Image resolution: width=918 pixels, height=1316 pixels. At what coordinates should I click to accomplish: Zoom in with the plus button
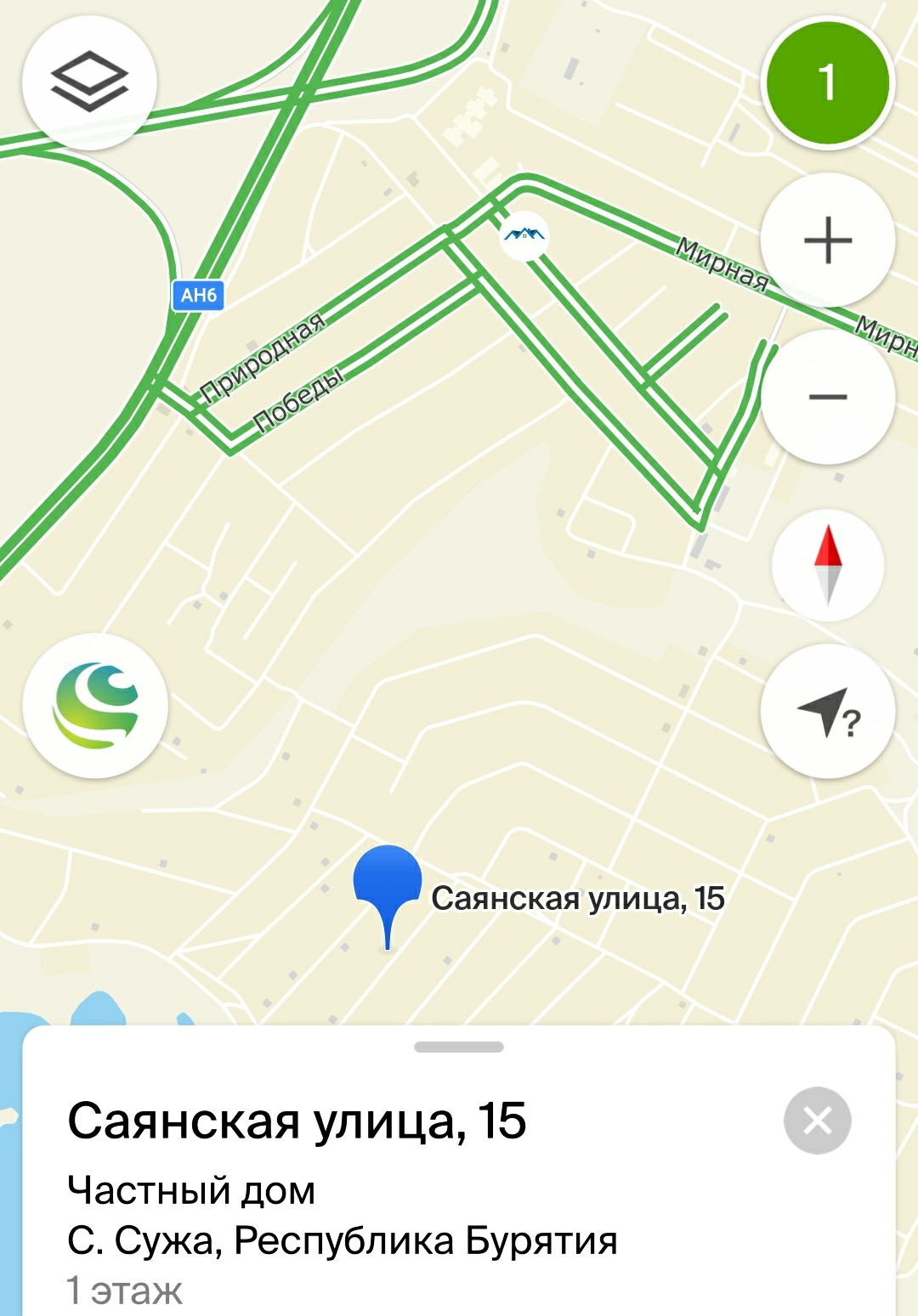[827, 240]
